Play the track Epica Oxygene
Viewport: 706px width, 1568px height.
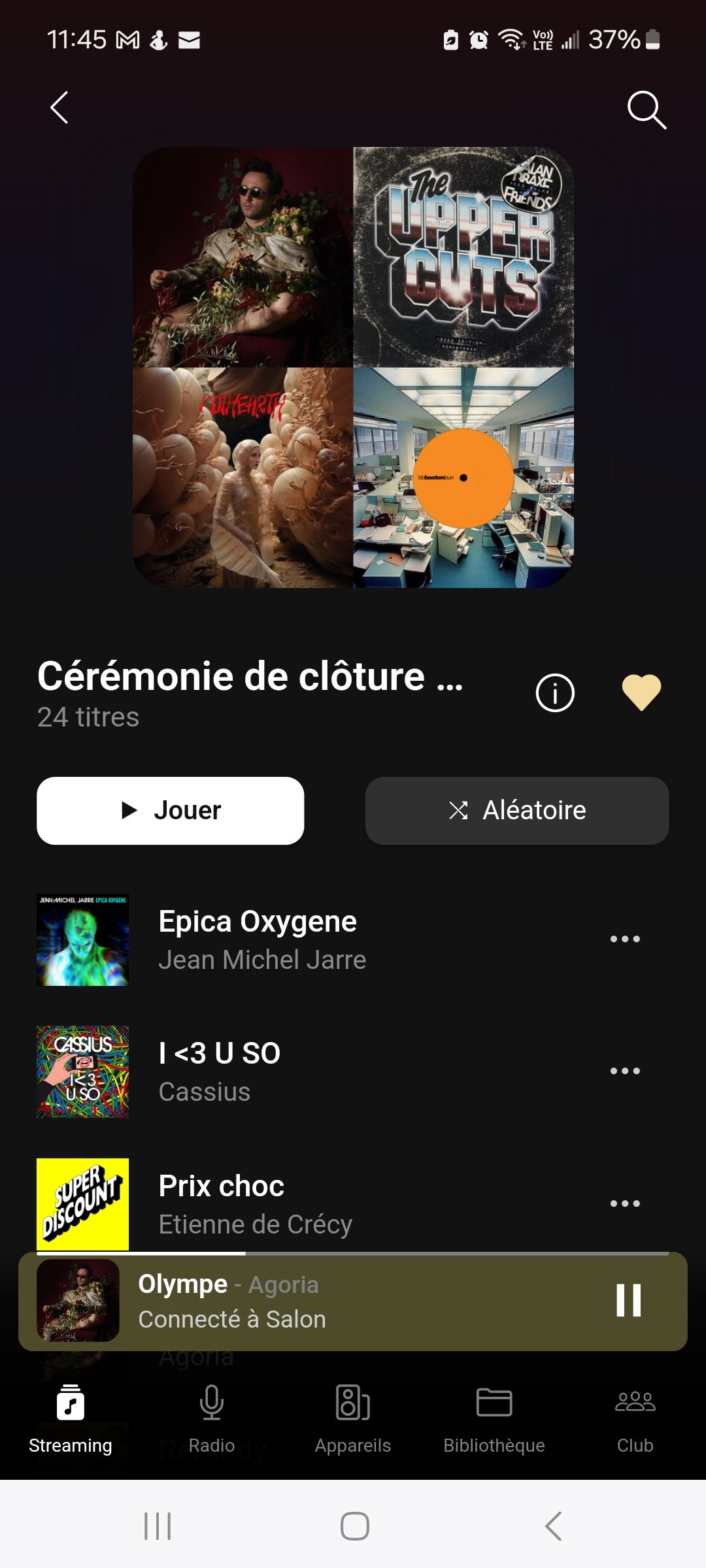click(261, 939)
